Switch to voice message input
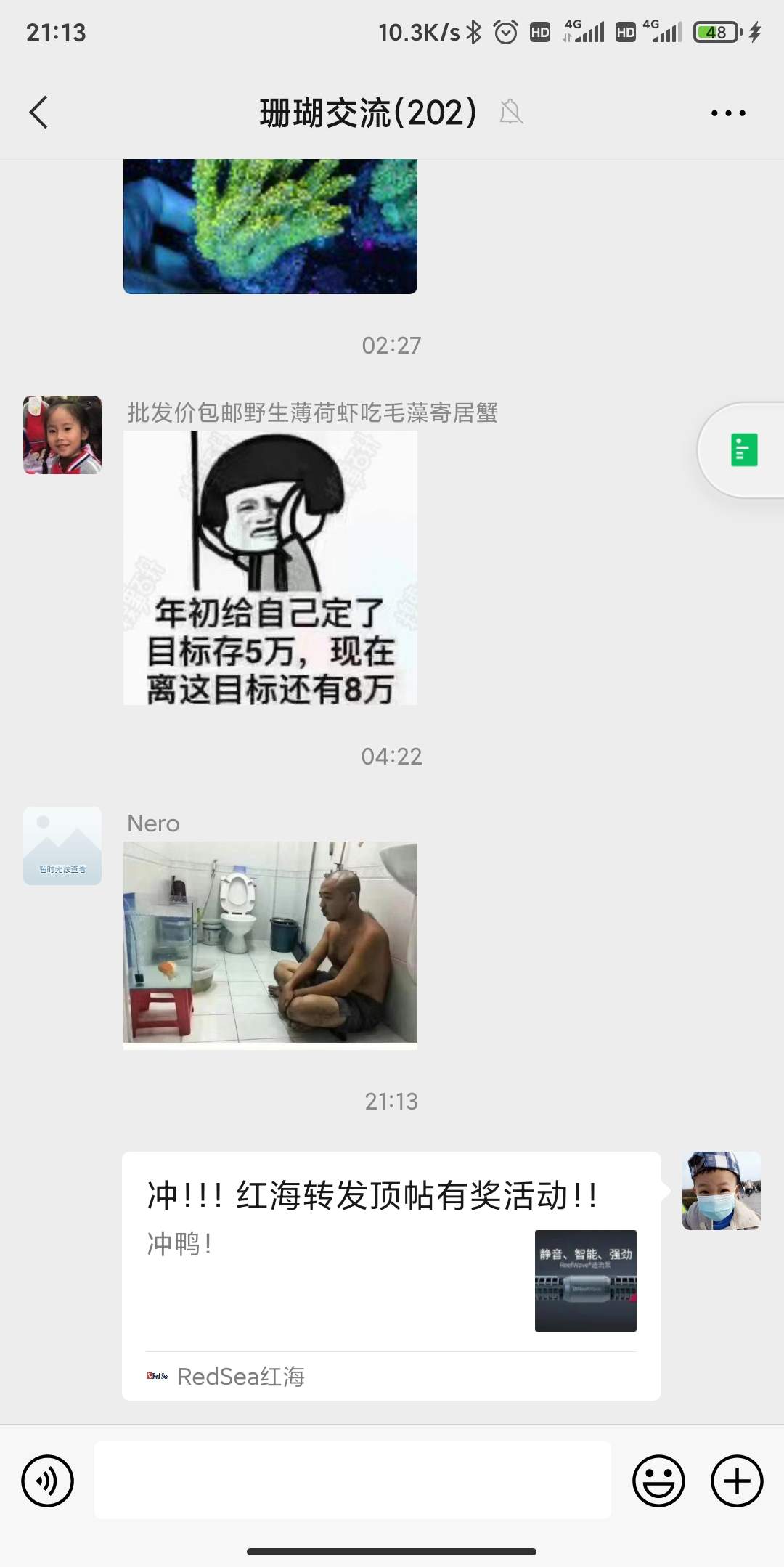Image resolution: width=784 pixels, height=1567 pixels. 48,1481
